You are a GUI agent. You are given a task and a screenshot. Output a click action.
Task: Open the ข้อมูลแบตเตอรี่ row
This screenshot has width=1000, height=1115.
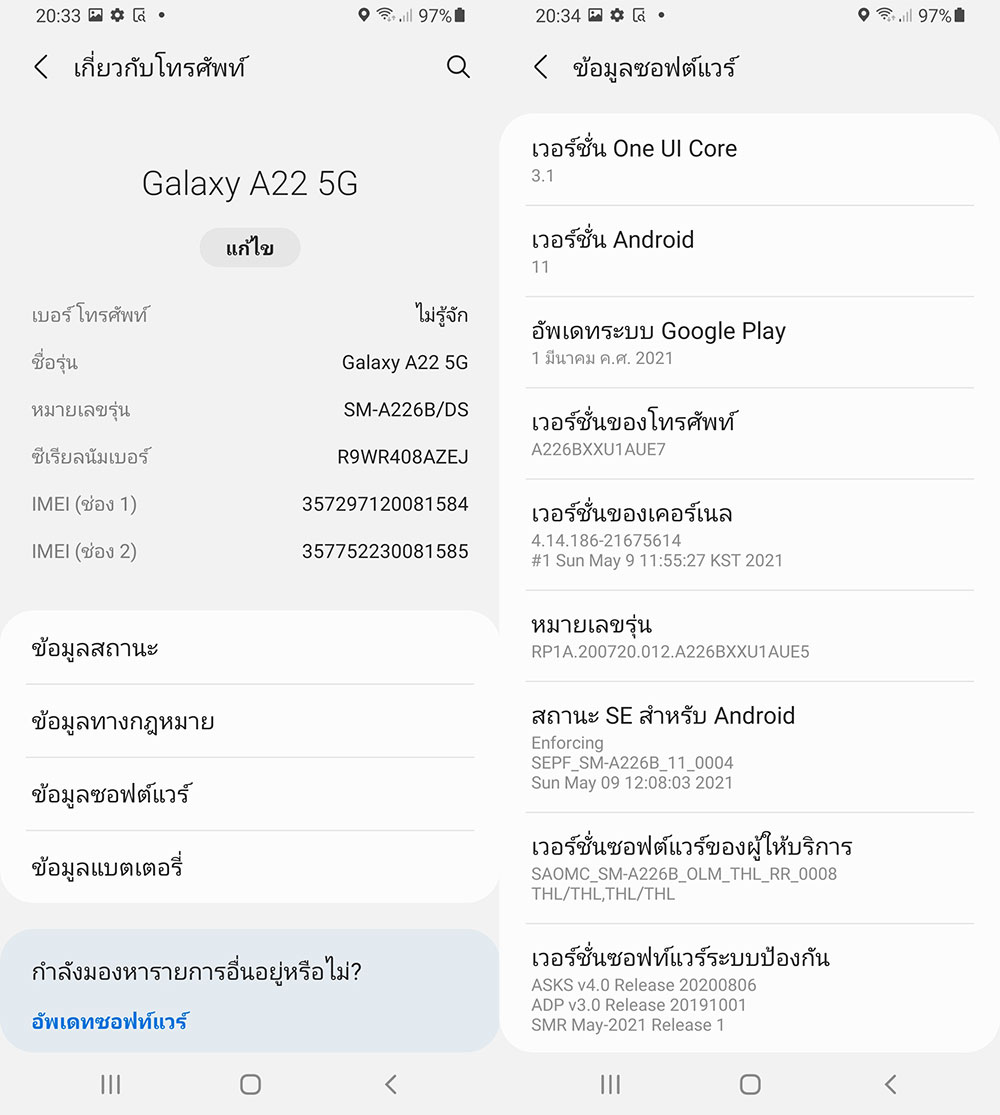pyautogui.click(x=250, y=867)
